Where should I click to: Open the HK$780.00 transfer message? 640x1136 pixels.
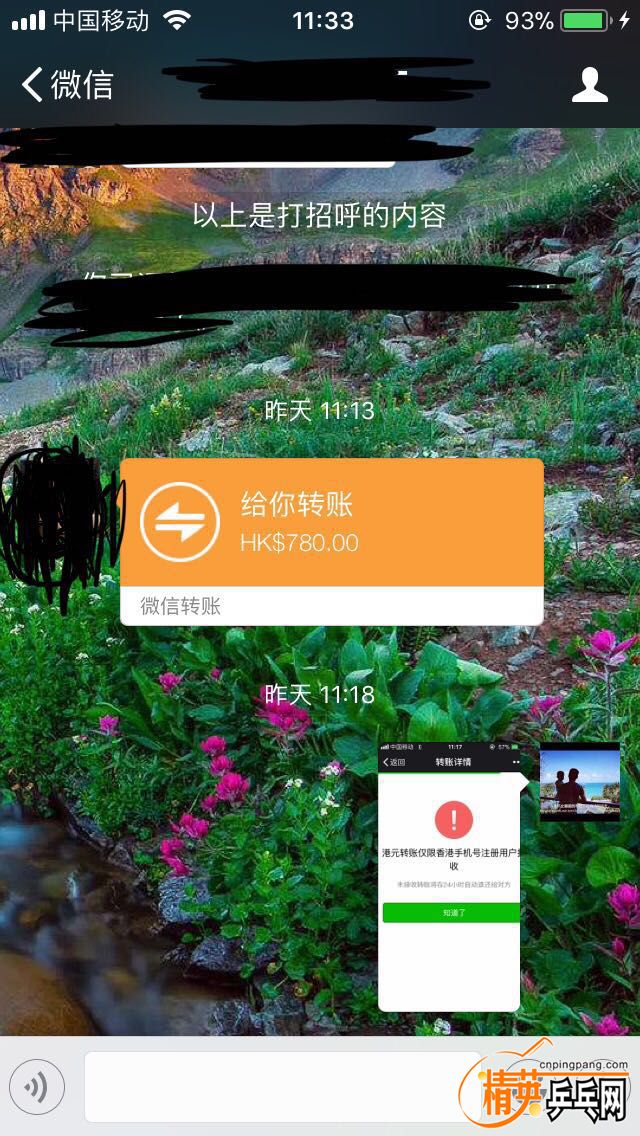point(331,541)
